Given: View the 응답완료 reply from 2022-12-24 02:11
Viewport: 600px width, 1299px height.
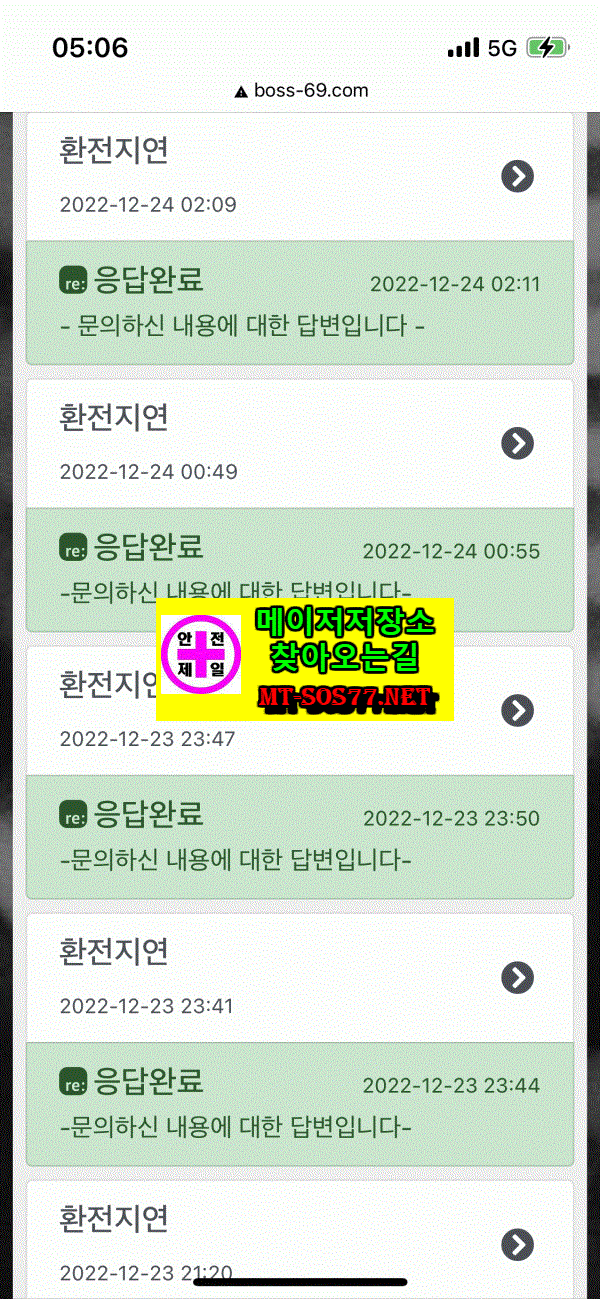Looking at the screenshot, I should 299,302.
